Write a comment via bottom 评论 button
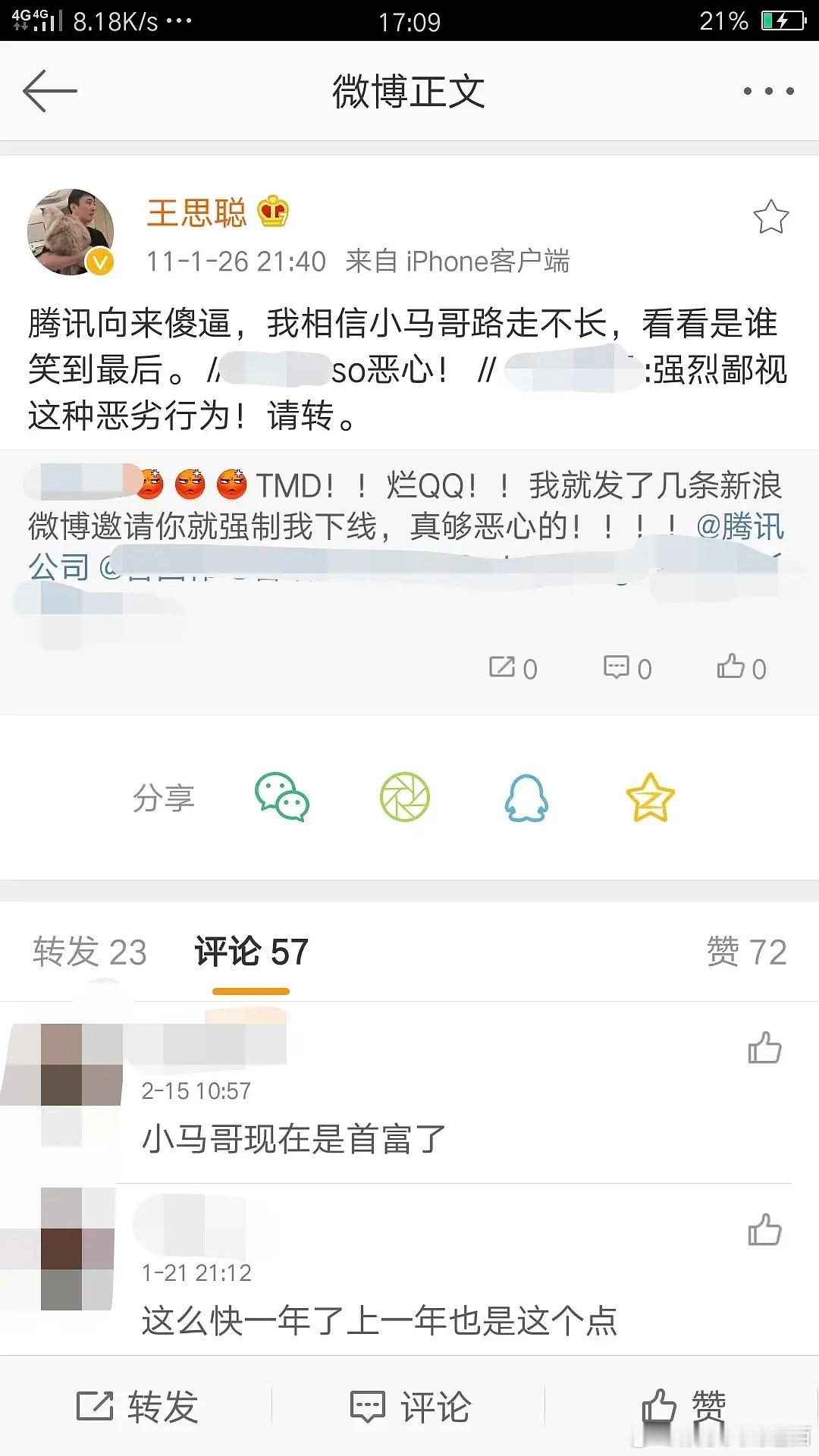Image resolution: width=819 pixels, height=1456 pixels. [x=410, y=1407]
